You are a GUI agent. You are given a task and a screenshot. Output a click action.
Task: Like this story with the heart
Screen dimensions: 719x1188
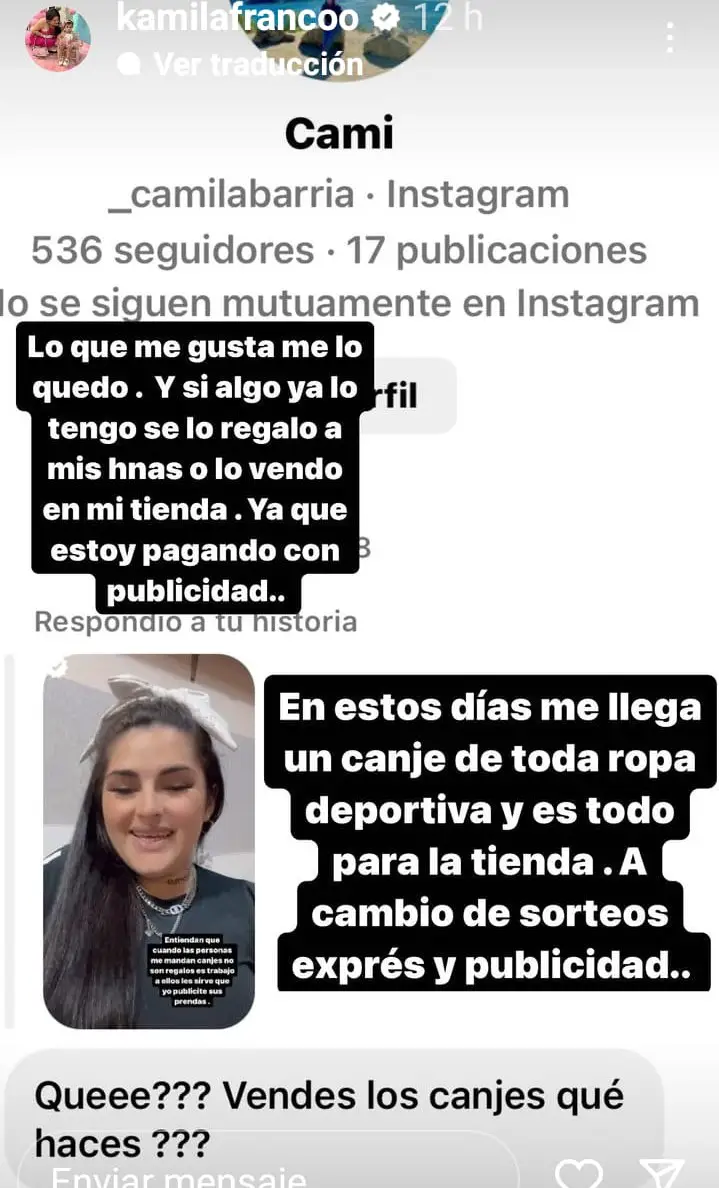579,1174
